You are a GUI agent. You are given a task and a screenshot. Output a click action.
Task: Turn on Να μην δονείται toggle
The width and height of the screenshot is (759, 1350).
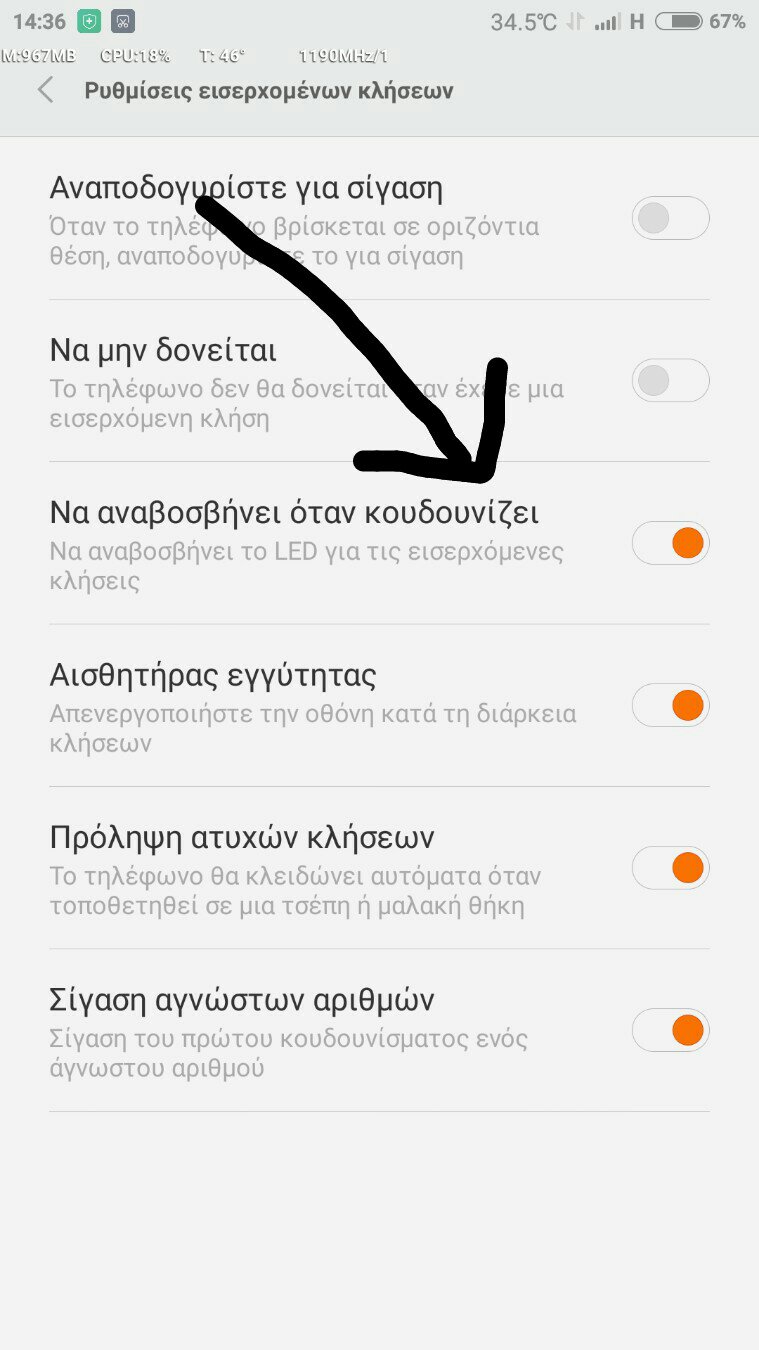pyautogui.click(x=670, y=380)
